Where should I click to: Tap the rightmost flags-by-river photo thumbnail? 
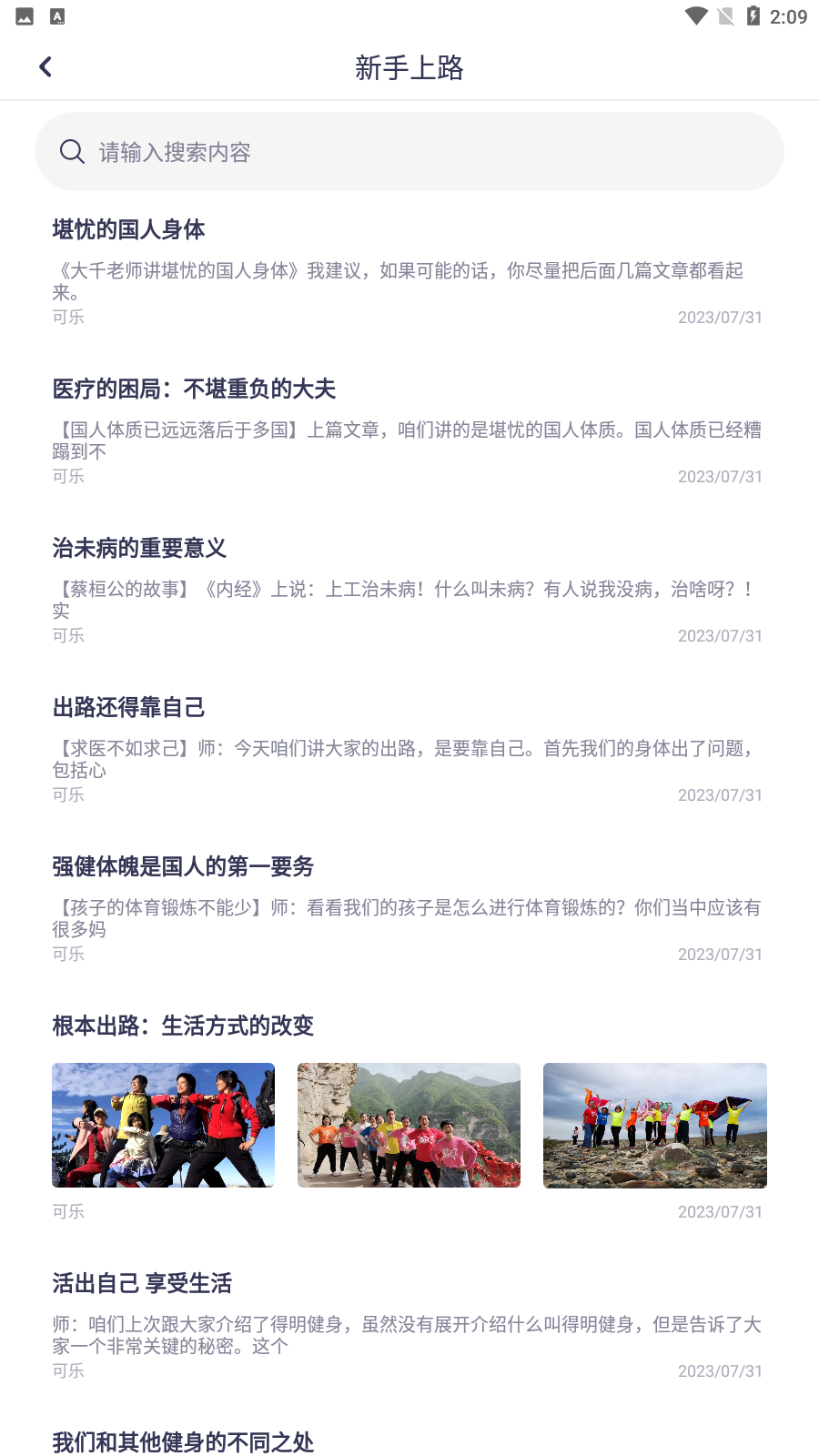tap(654, 1126)
